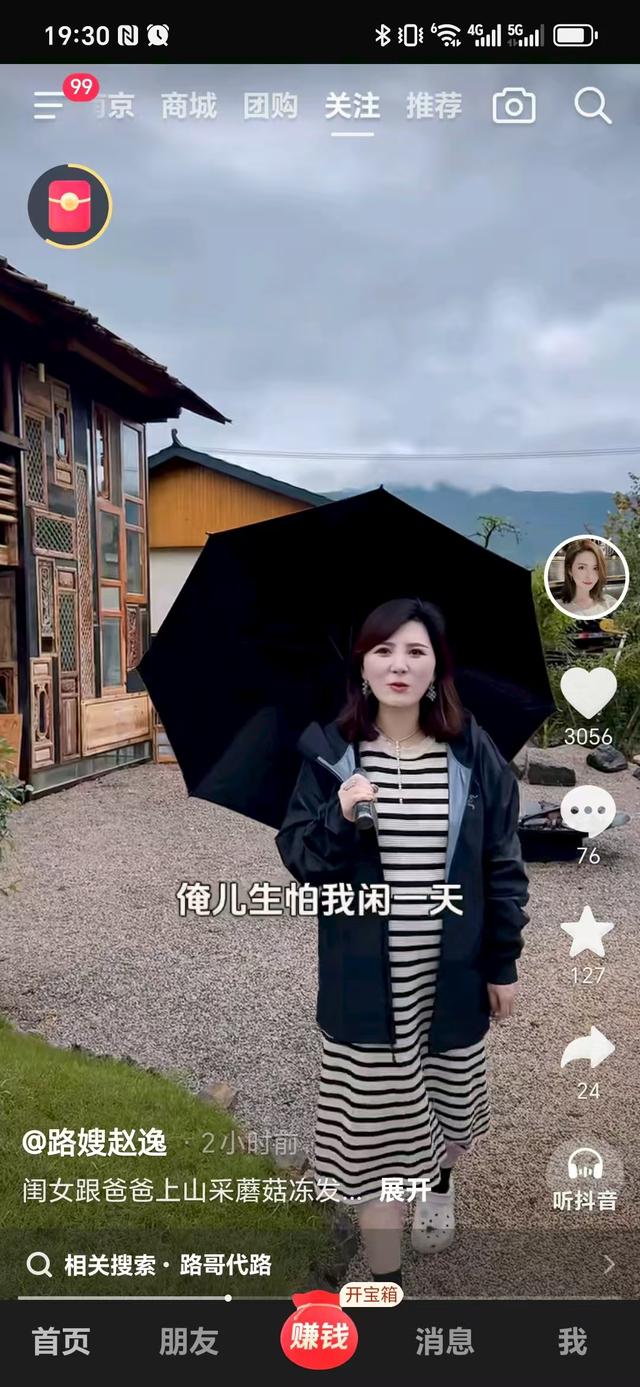Open the 消息 tab
The height and width of the screenshot is (1387, 640).
click(x=444, y=1342)
